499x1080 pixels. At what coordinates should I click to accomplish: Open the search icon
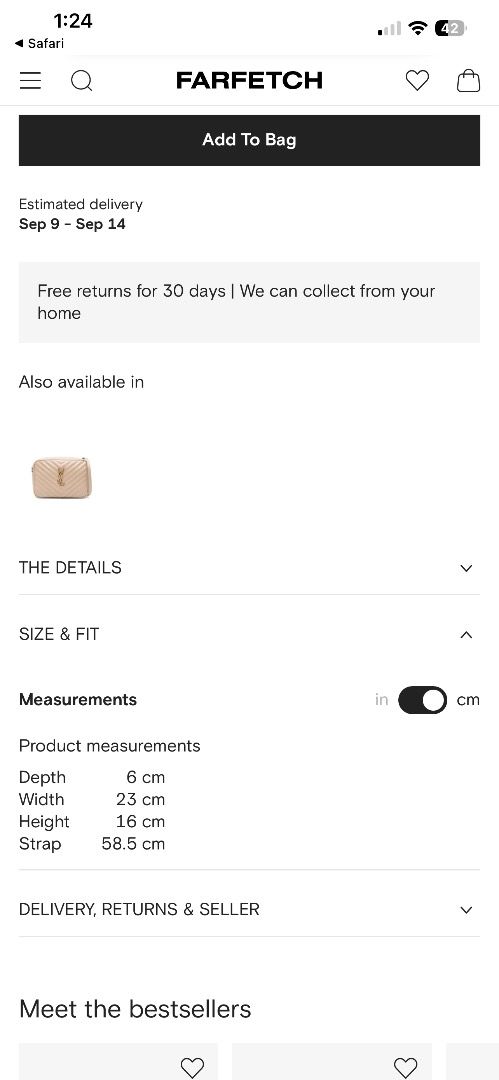pyautogui.click(x=82, y=81)
